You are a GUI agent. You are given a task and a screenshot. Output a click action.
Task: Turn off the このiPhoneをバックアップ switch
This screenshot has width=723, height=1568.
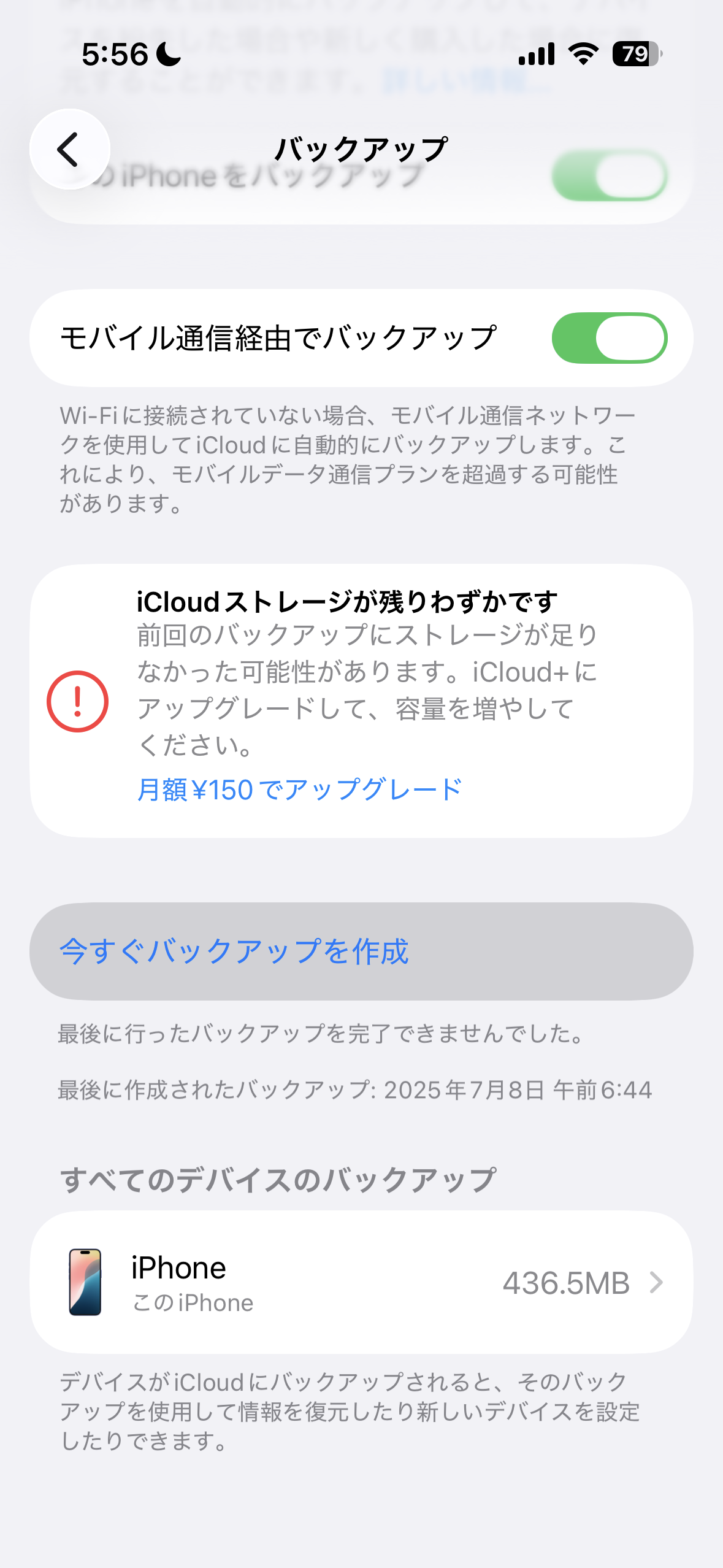click(610, 175)
